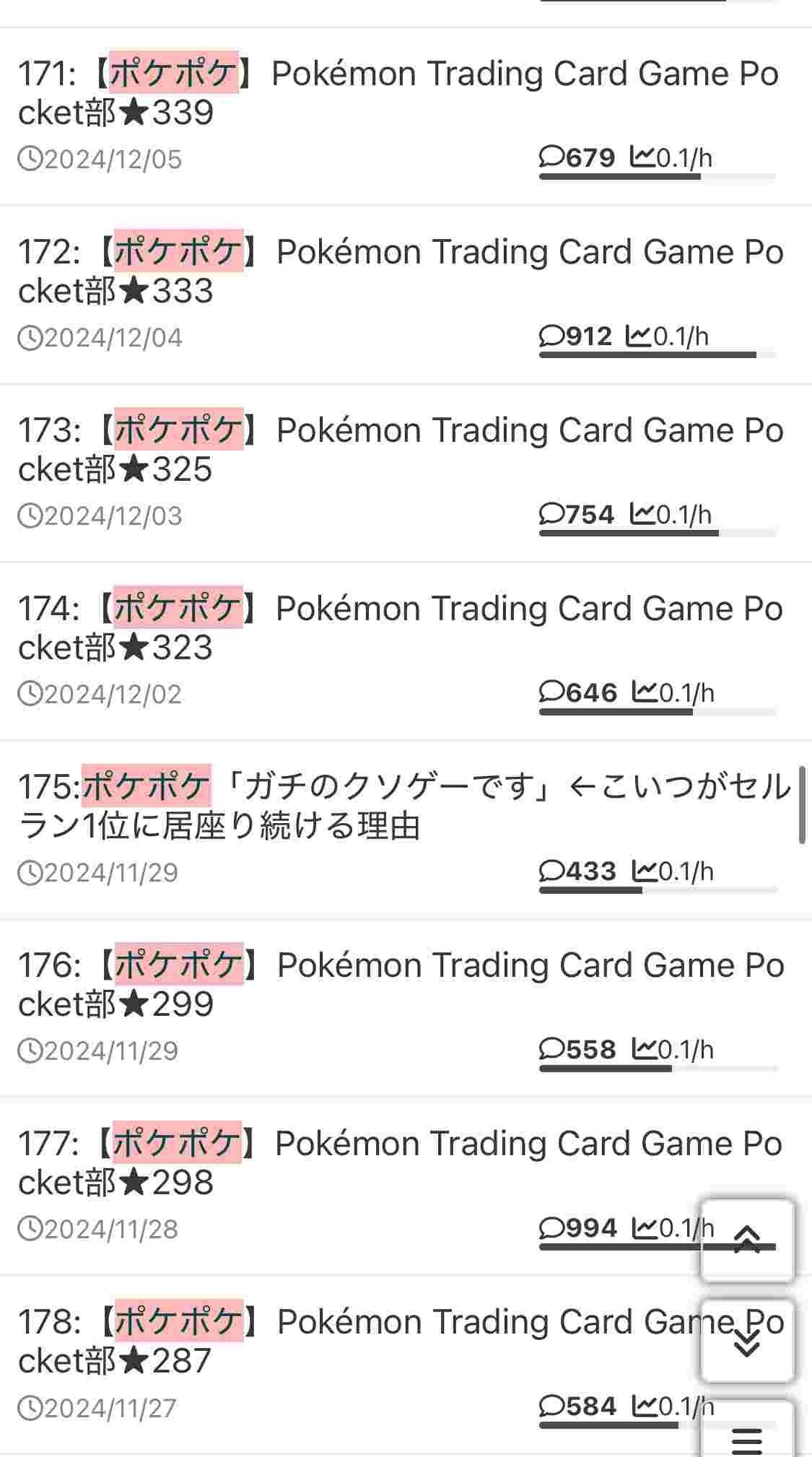Open thread 178 Pocket部★287
The height and width of the screenshot is (1457, 812).
[361, 1341]
